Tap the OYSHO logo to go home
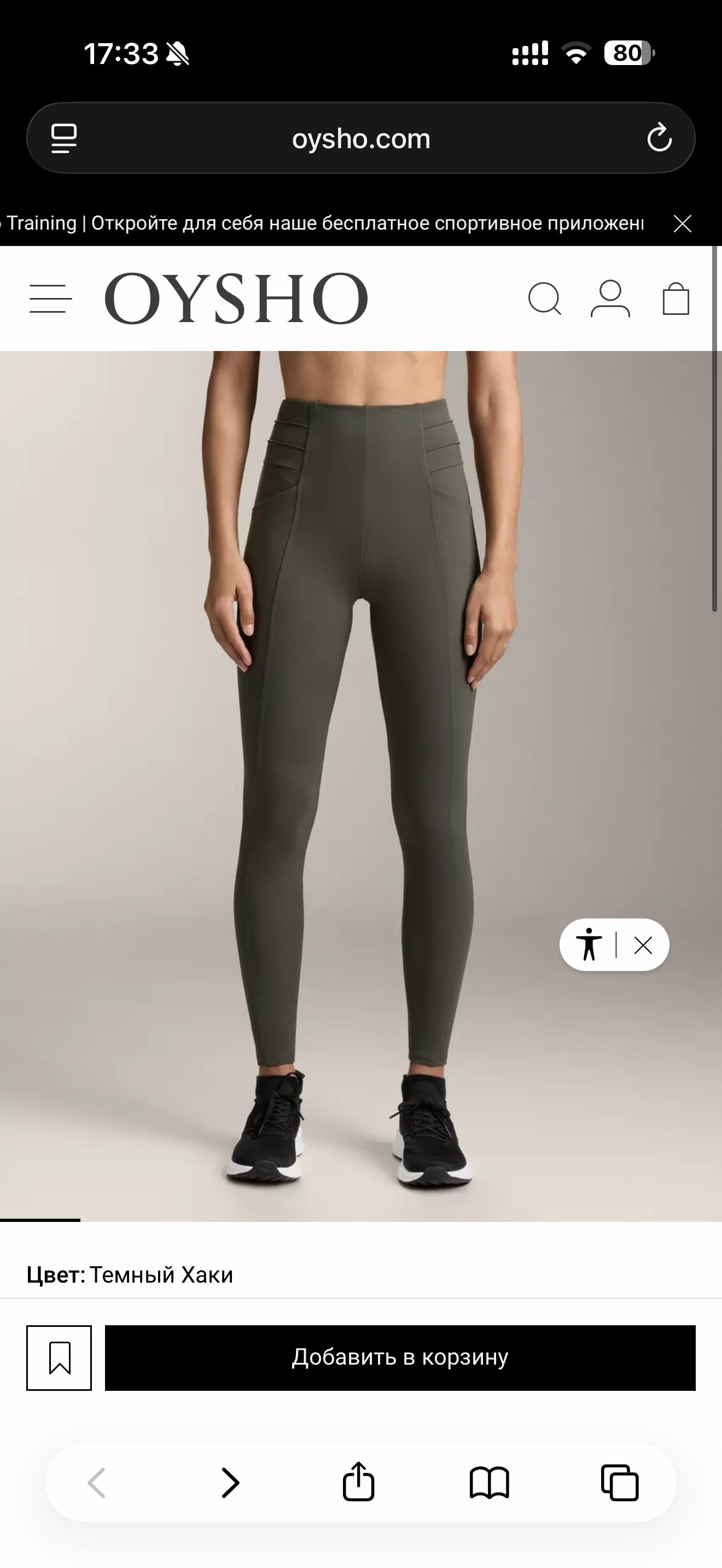The height and width of the screenshot is (1568, 722). click(236, 299)
